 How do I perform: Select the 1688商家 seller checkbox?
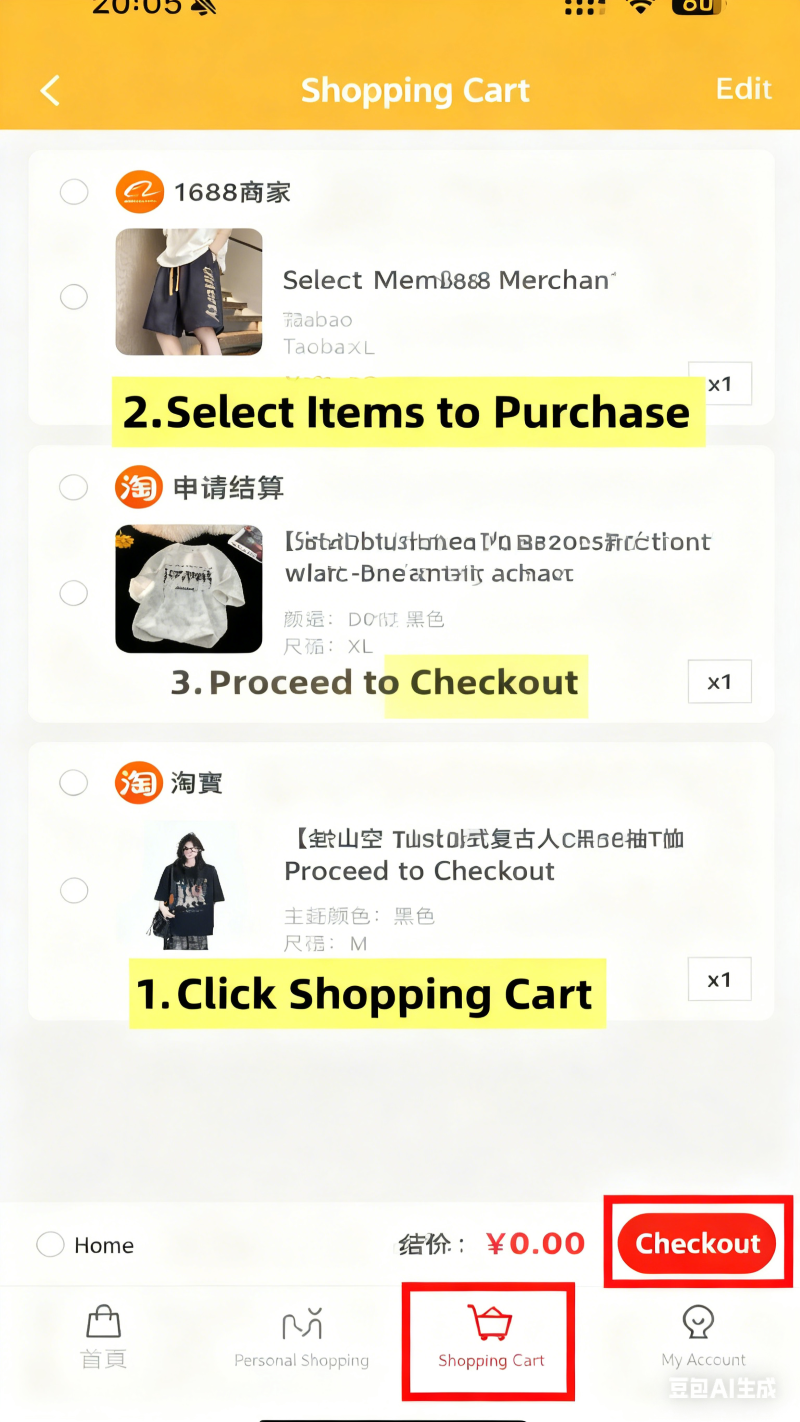point(73,191)
